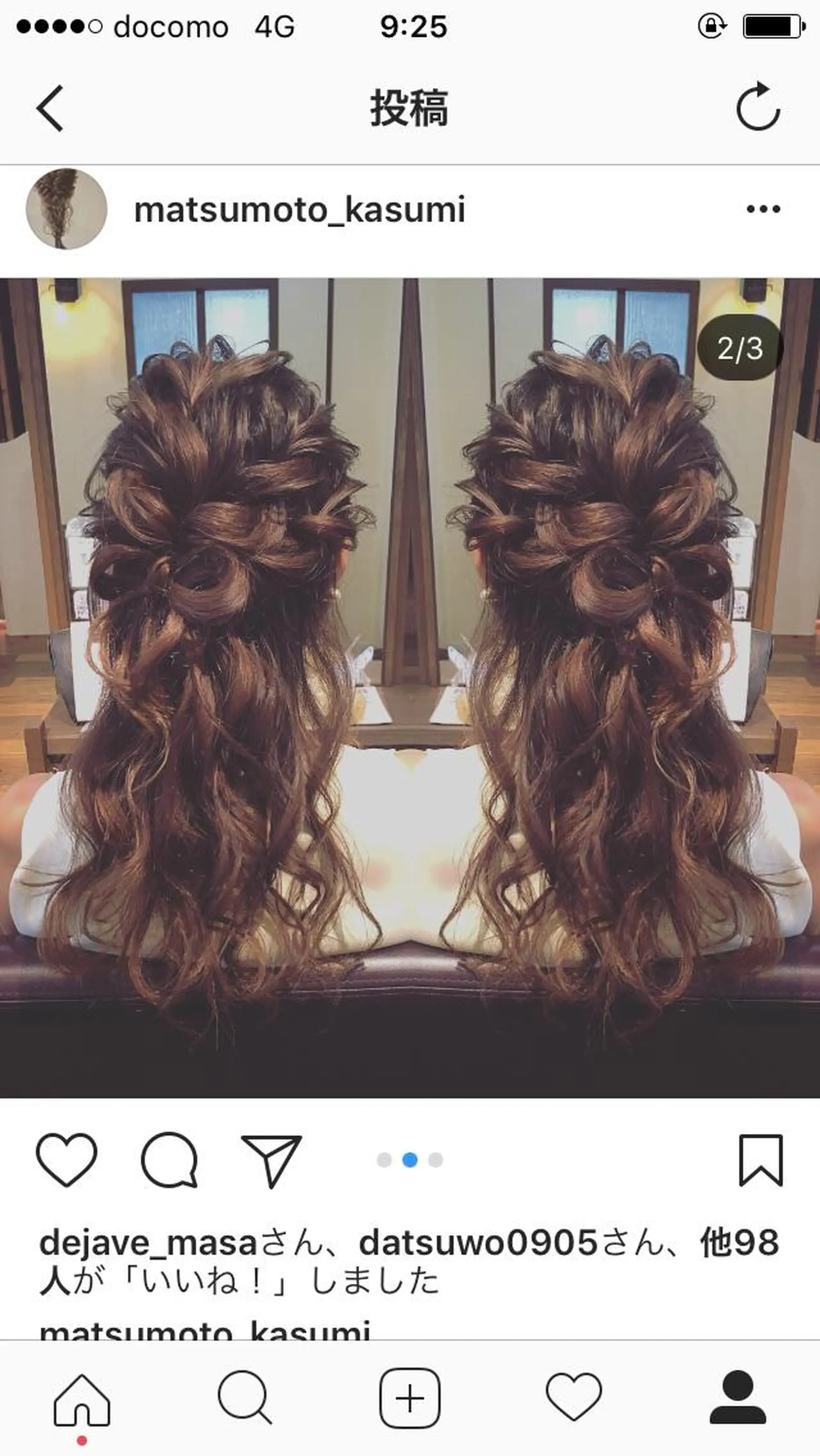Image resolution: width=820 pixels, height=1456 pixels.
Task: Open dejave_masa's profile from the likes
Action: pyautogui.click(x=148, y=1244)
